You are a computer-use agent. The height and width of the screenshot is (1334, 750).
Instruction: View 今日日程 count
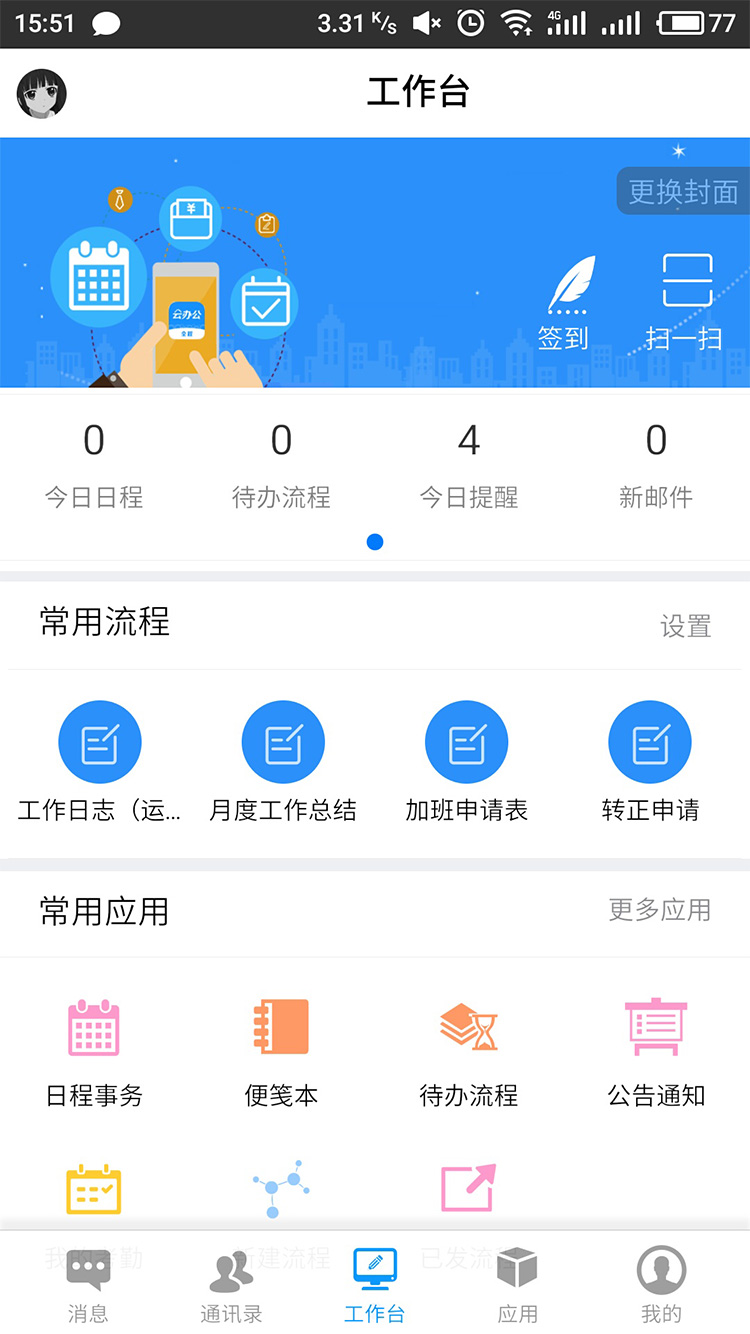click(x=94, y=465)
